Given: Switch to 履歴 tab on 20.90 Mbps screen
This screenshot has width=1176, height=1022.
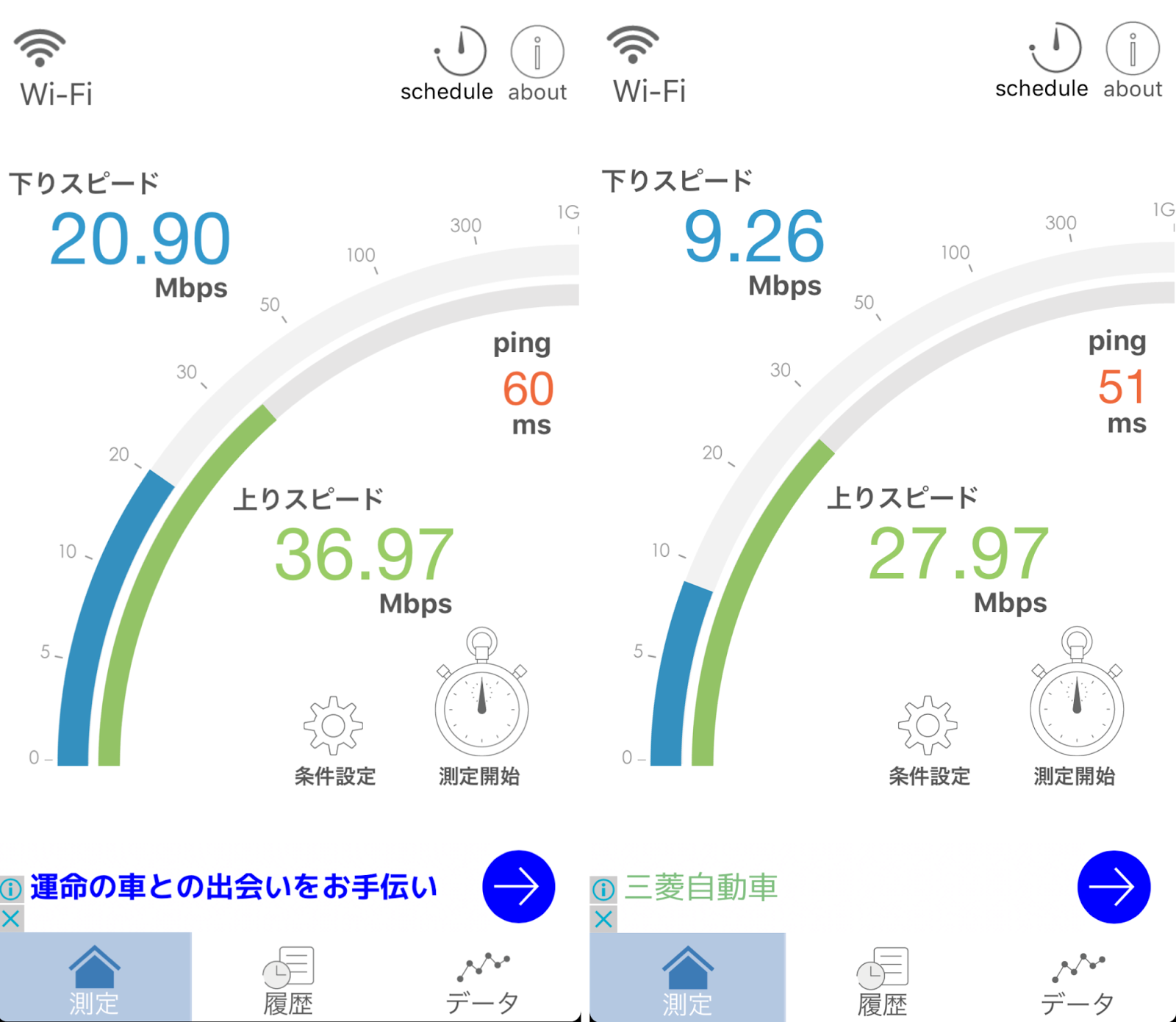Looking at the screenshot, I should [289, 979].
